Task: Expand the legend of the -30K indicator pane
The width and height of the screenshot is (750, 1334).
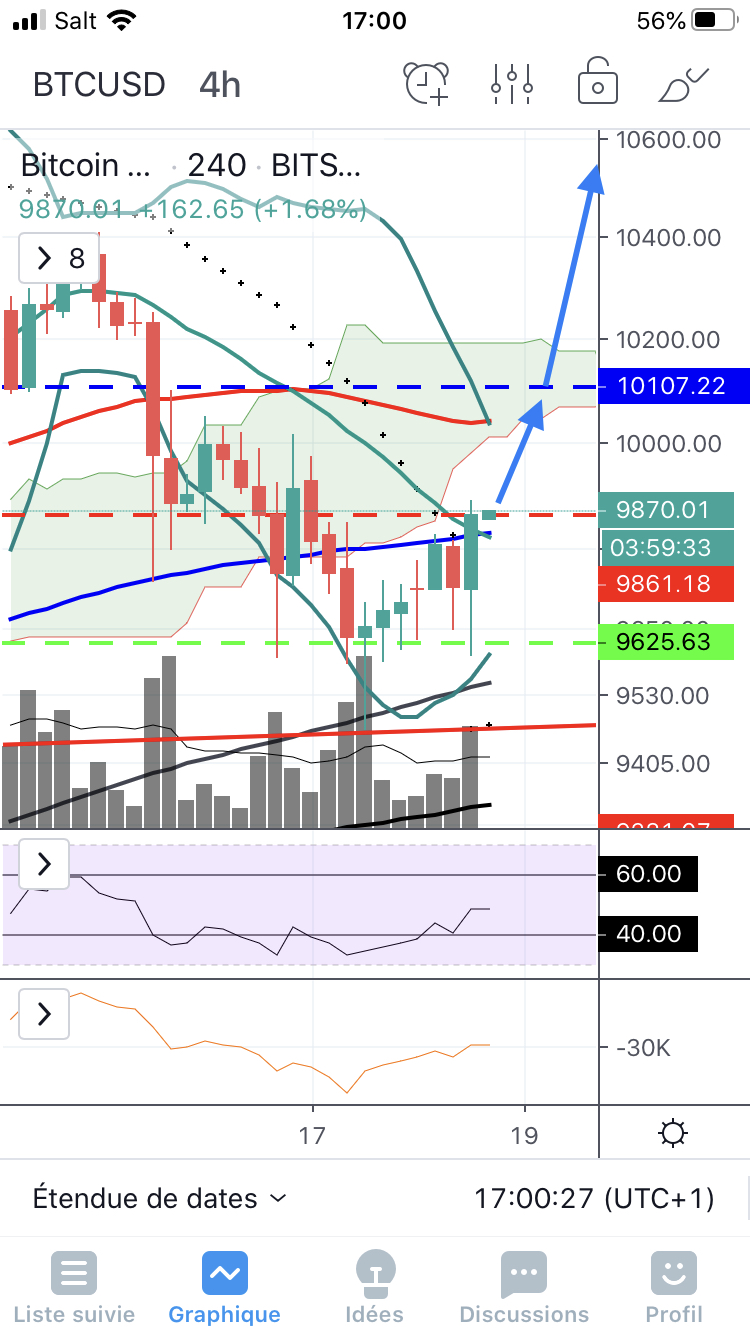Action: 44,1014
